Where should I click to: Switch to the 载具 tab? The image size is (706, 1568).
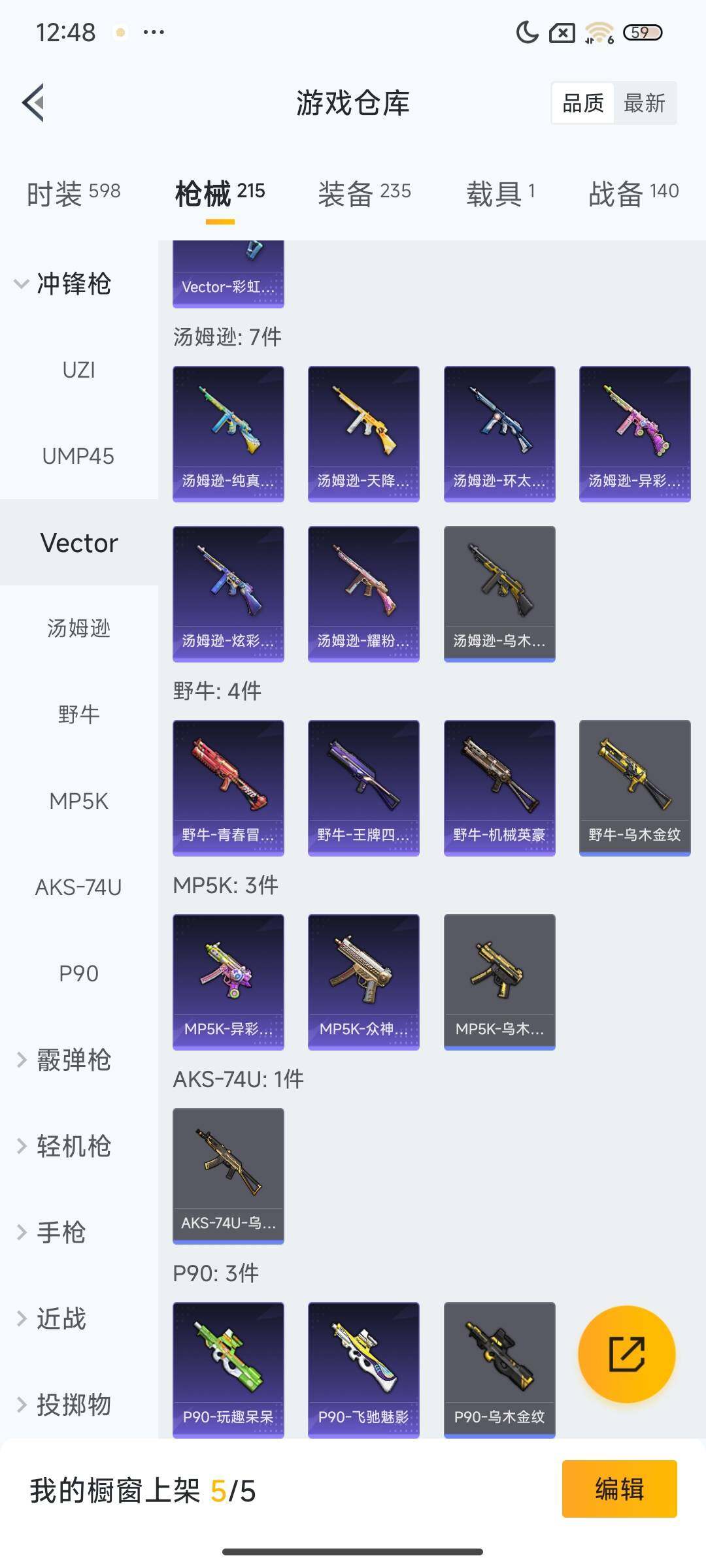click(x=500, y=193)
